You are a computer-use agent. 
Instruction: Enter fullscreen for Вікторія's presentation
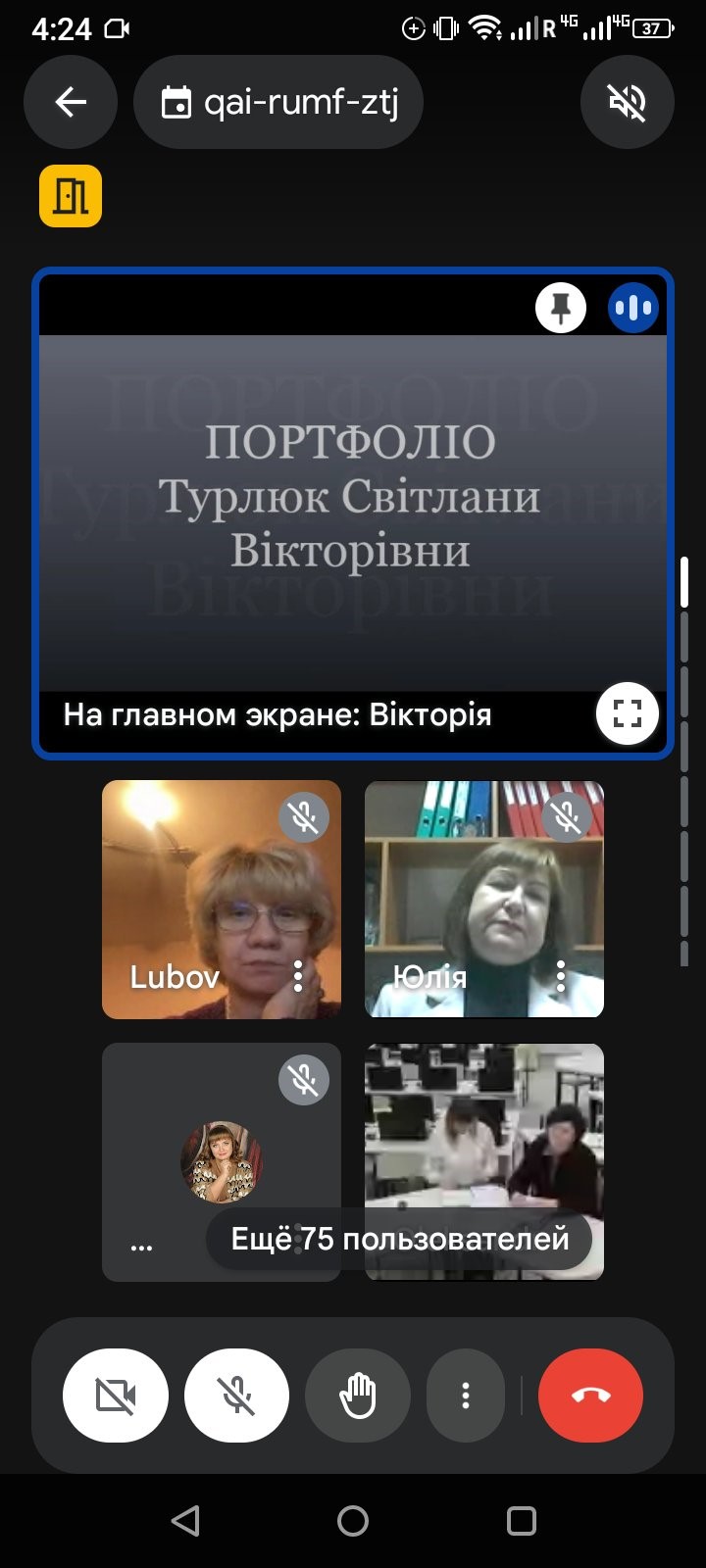627,713
